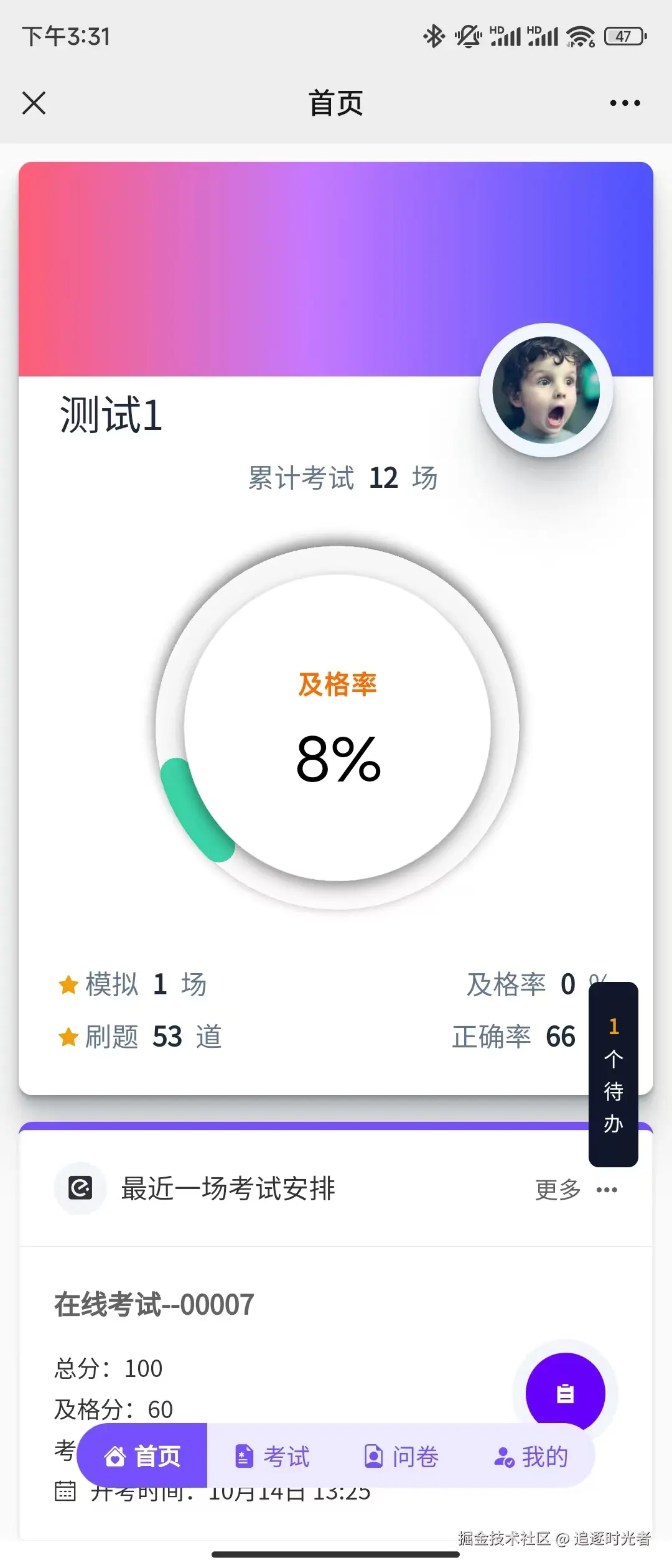Open the three-dot overflow menu in header
The height and width of the screenshot is (1568, 672).
[625, 103]
